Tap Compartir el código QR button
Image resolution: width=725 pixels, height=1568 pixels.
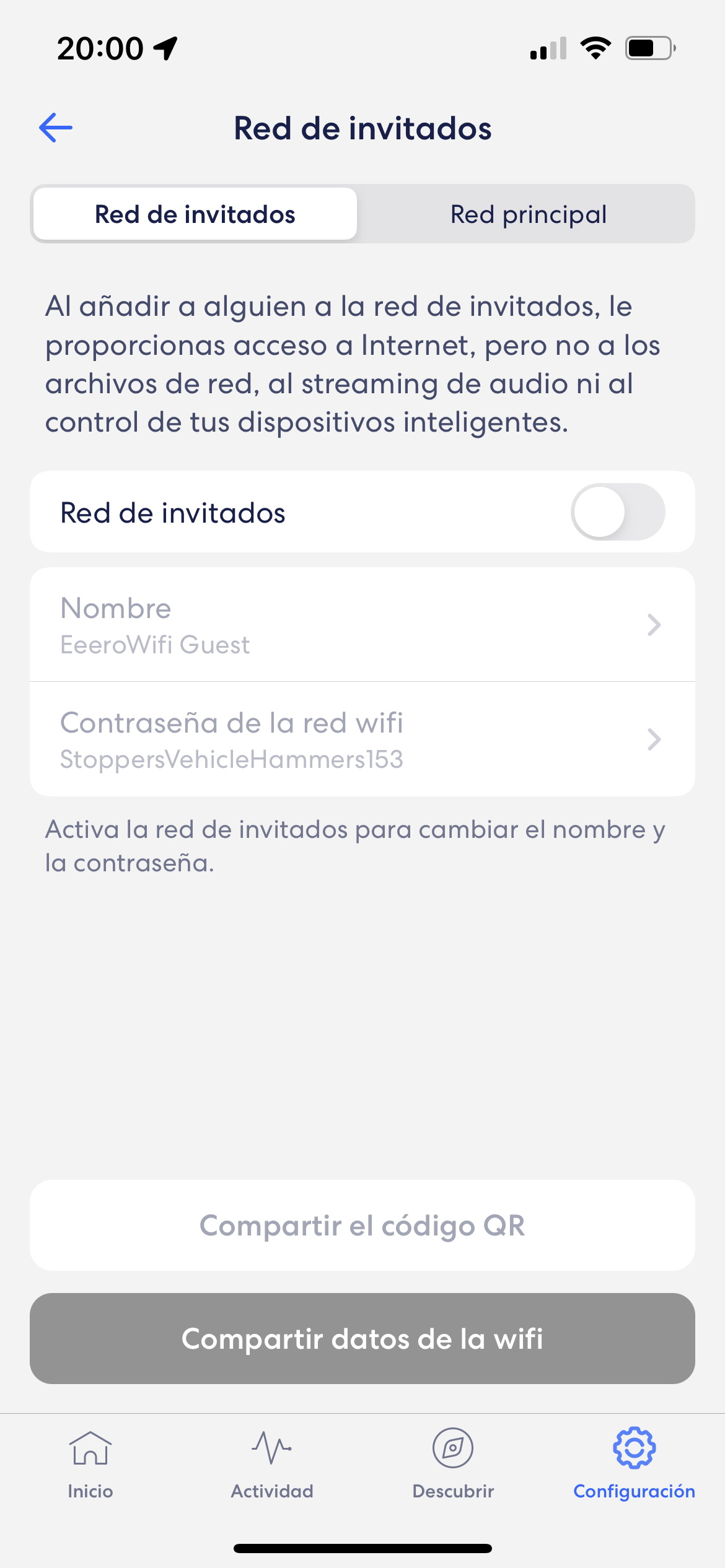tap(362, 1226)
